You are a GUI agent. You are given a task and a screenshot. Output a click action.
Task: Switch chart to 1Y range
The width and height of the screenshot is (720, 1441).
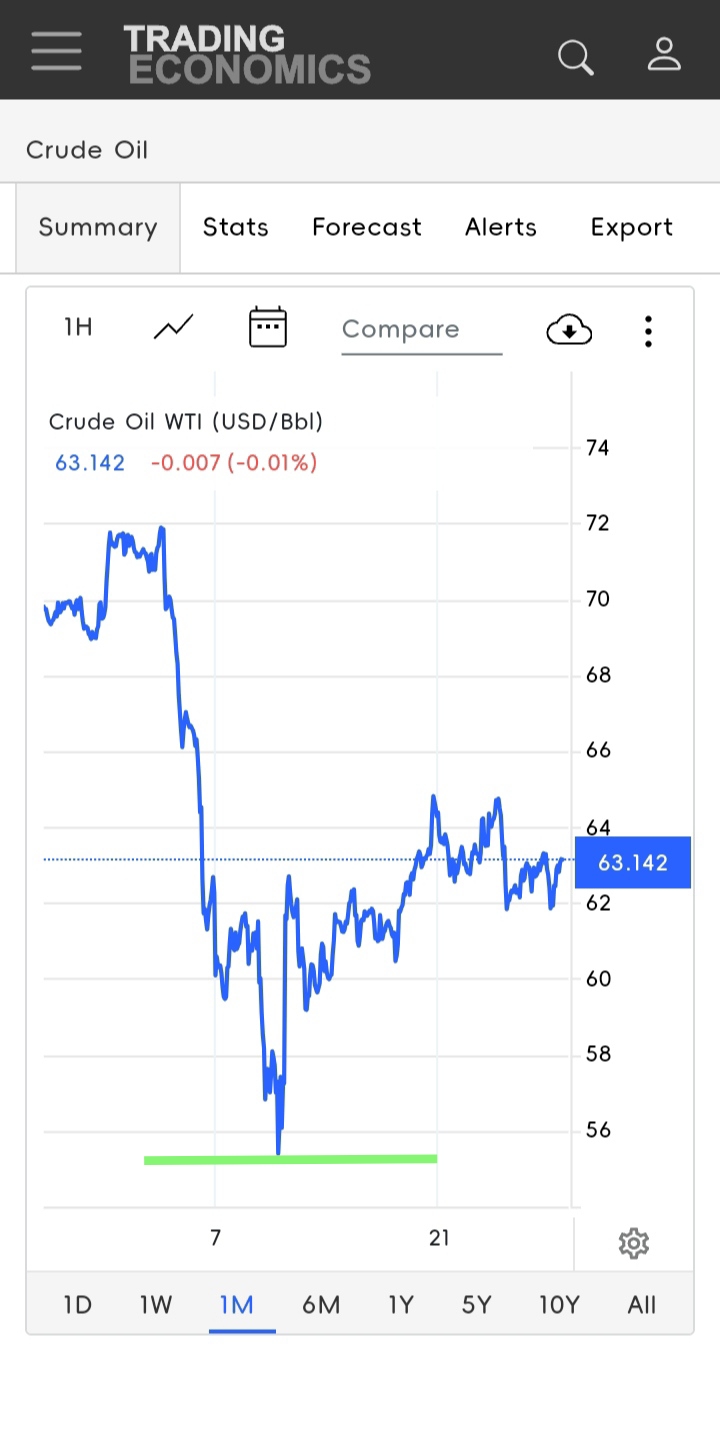(401, 1304)
